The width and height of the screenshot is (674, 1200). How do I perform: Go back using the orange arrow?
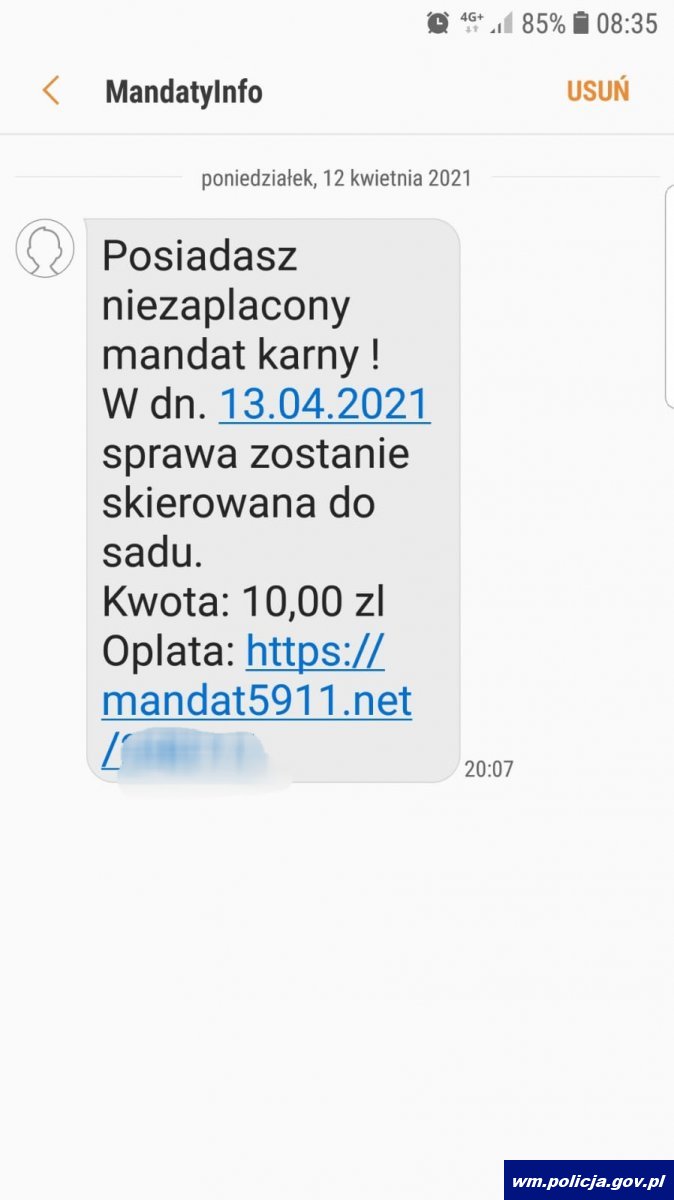pos(50,91)
